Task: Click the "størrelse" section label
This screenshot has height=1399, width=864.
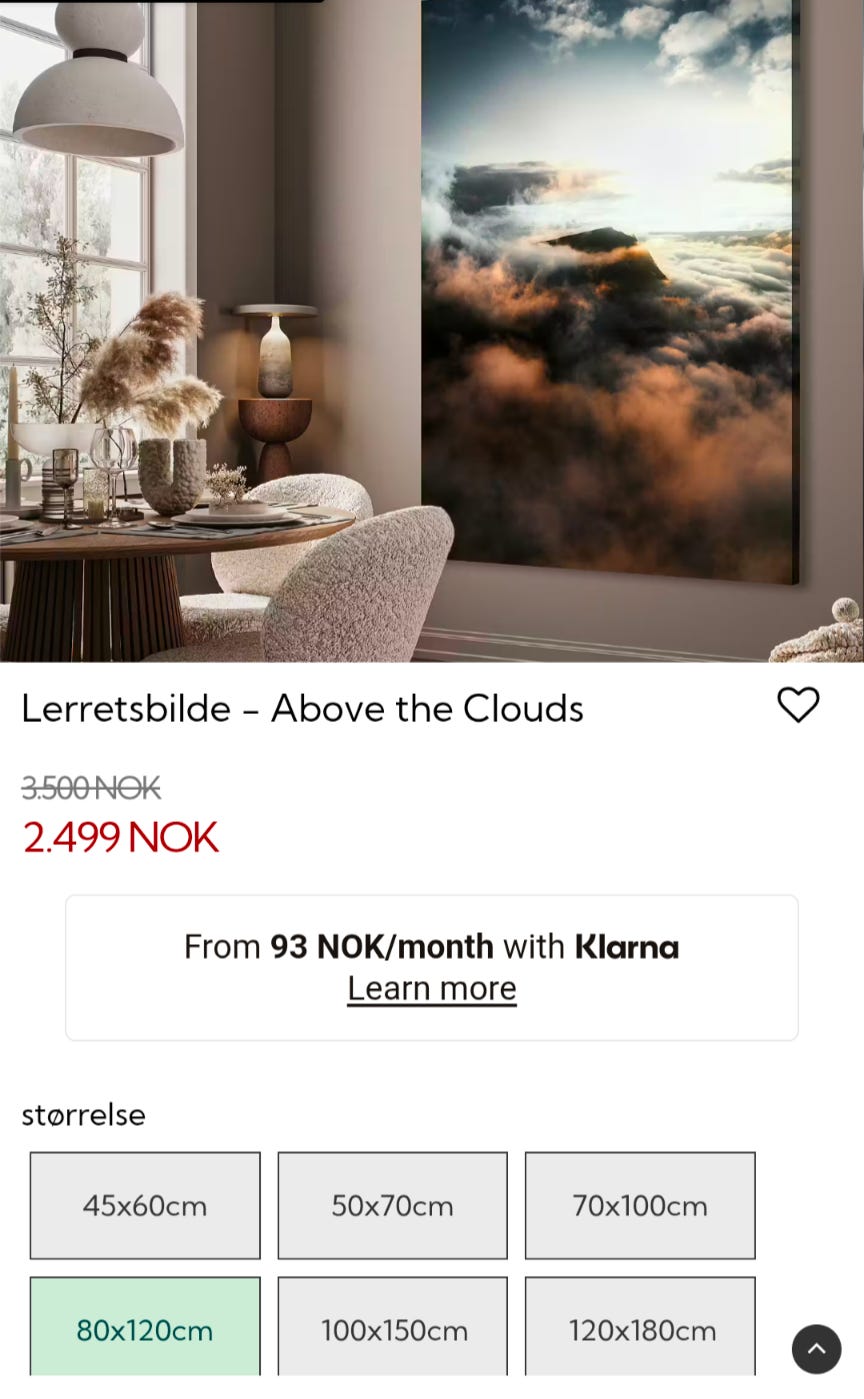Action: [x=83, y=1114]
